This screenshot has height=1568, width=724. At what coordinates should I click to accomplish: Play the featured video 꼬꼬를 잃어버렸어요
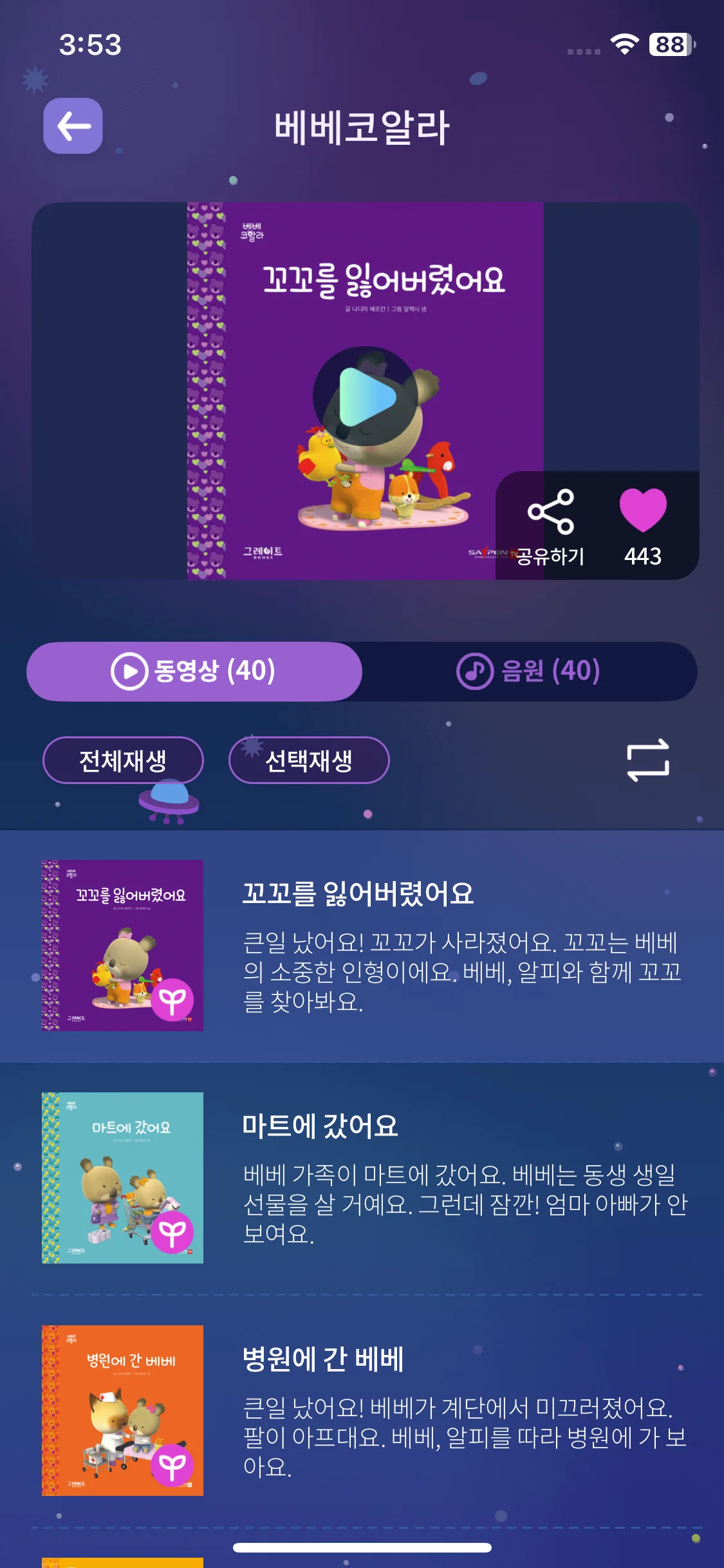[x=366, y=397]
